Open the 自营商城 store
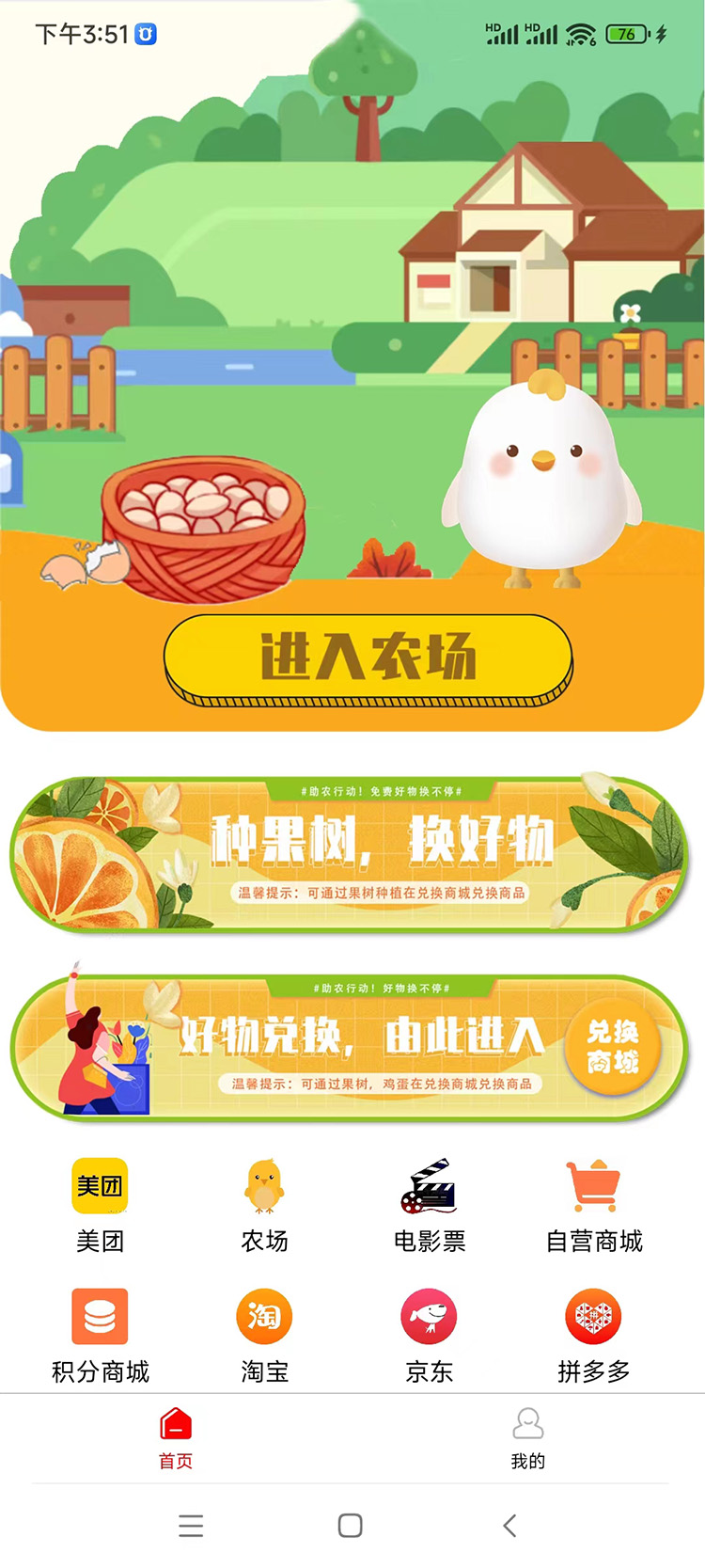 [x=594, y=1205]
